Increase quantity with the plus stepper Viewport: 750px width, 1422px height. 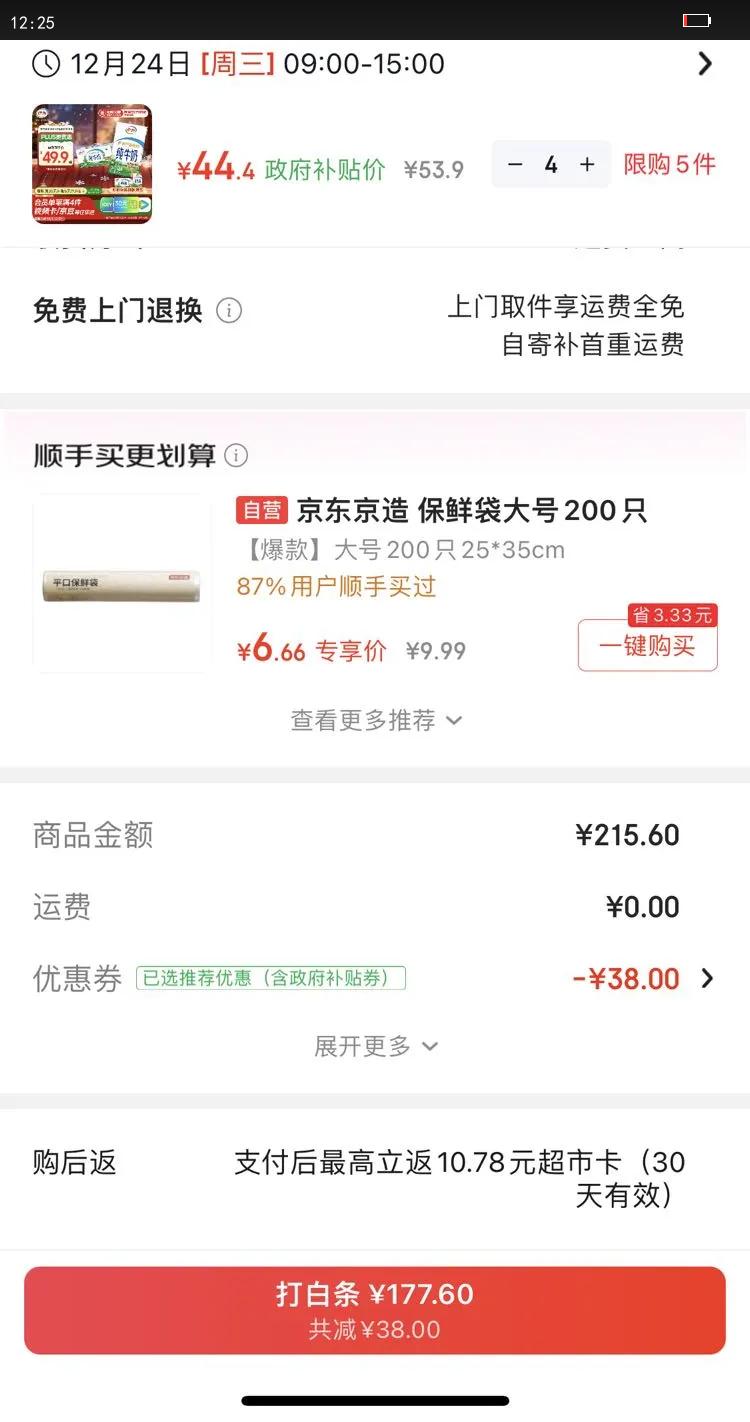[x=586, y=164]
